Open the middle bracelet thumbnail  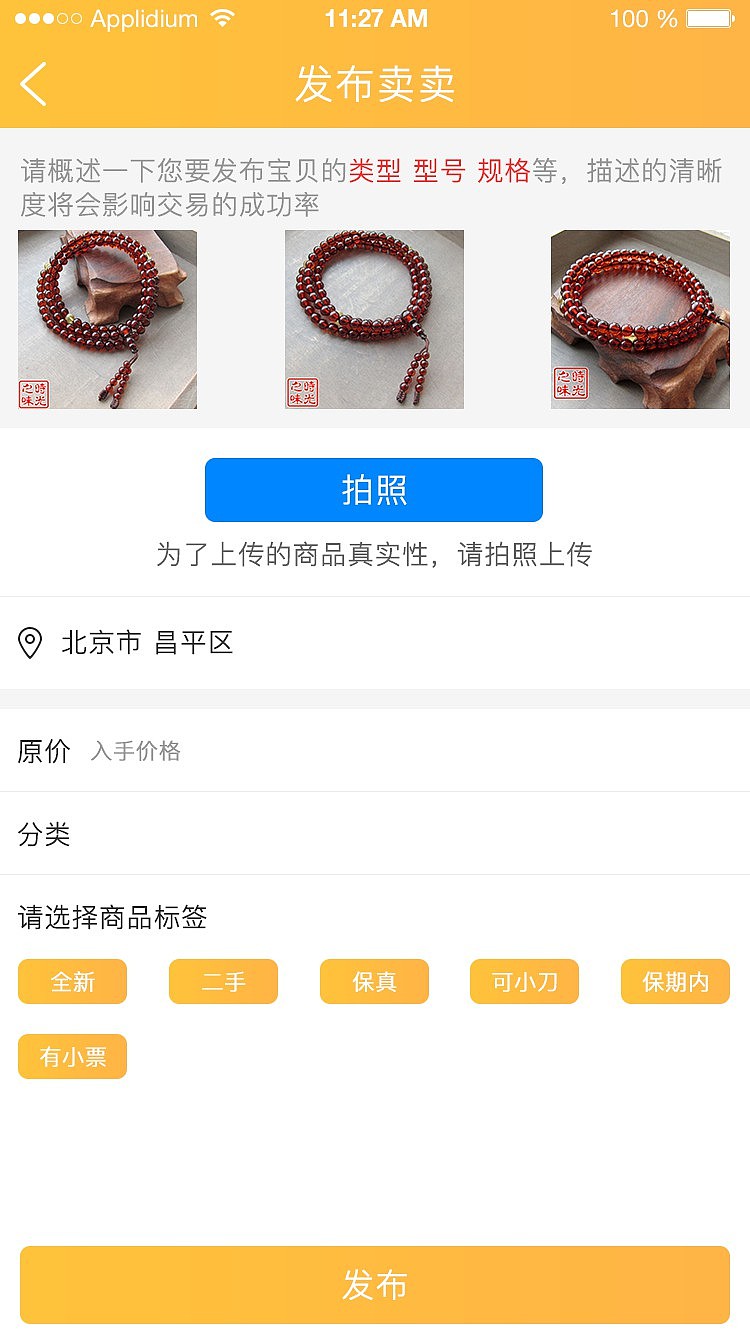373,318
